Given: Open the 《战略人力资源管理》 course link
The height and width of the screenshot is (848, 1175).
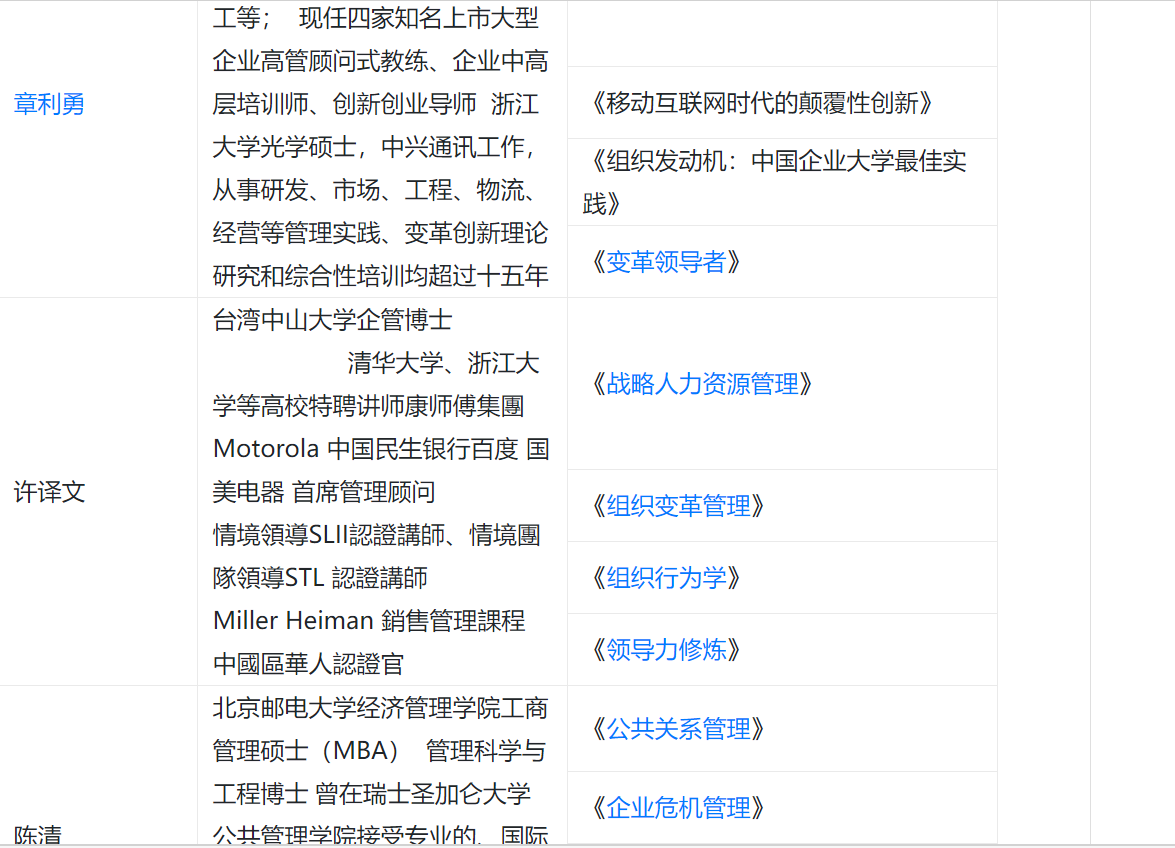Looking at the screenshot, I should pos(702,384).
